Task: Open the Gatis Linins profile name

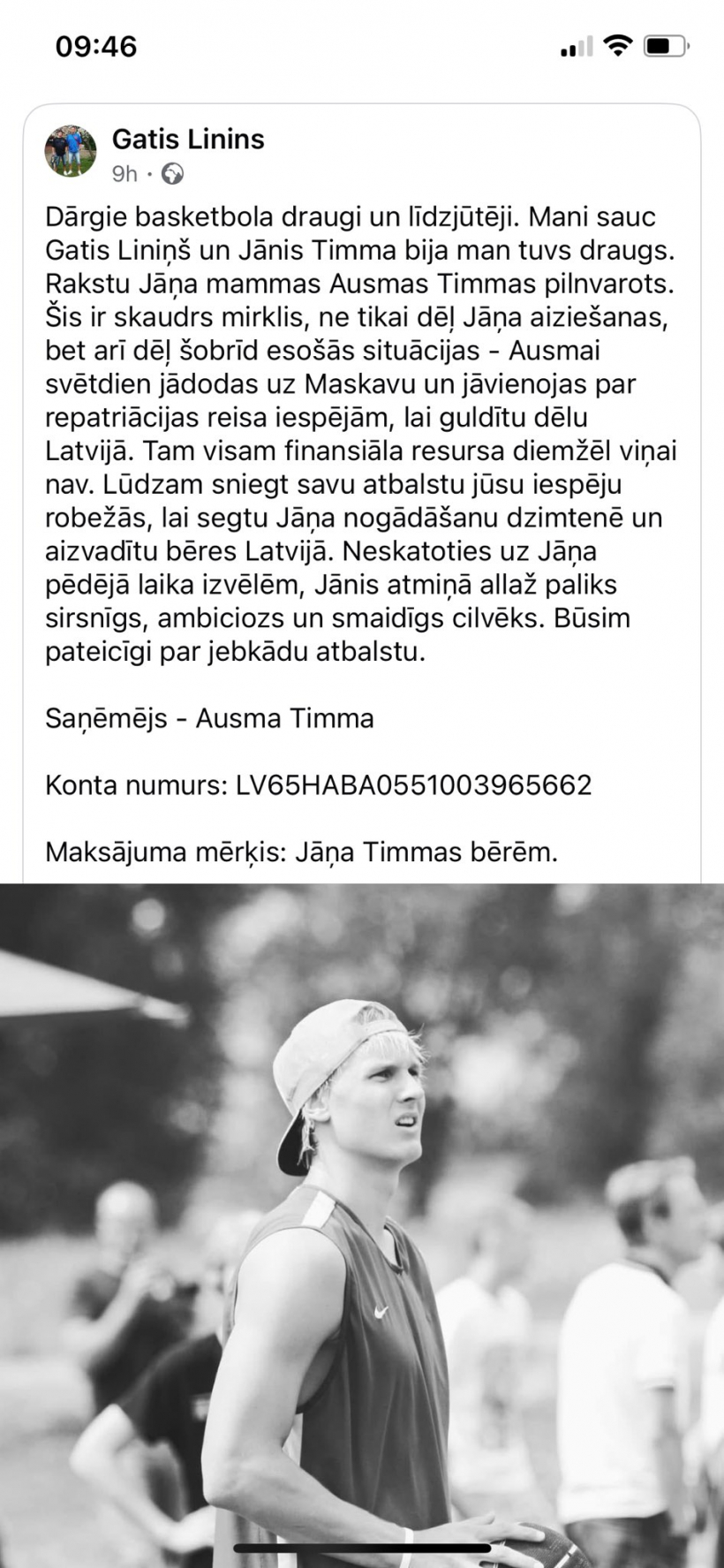Action: 188,139
